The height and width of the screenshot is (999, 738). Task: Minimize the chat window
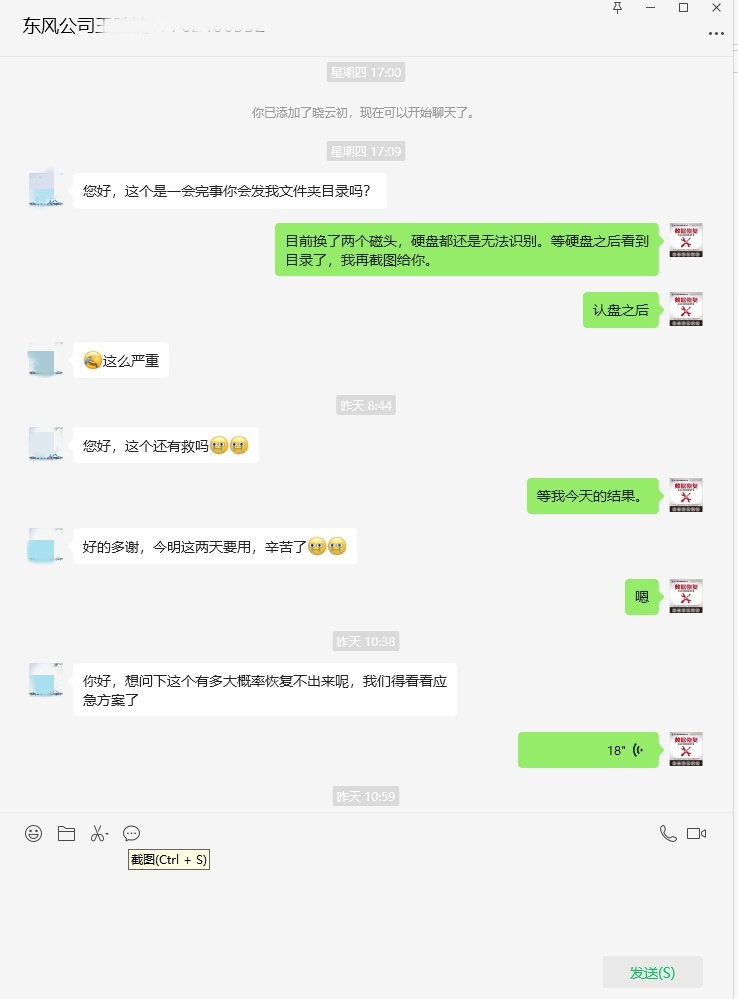[650, 8]
